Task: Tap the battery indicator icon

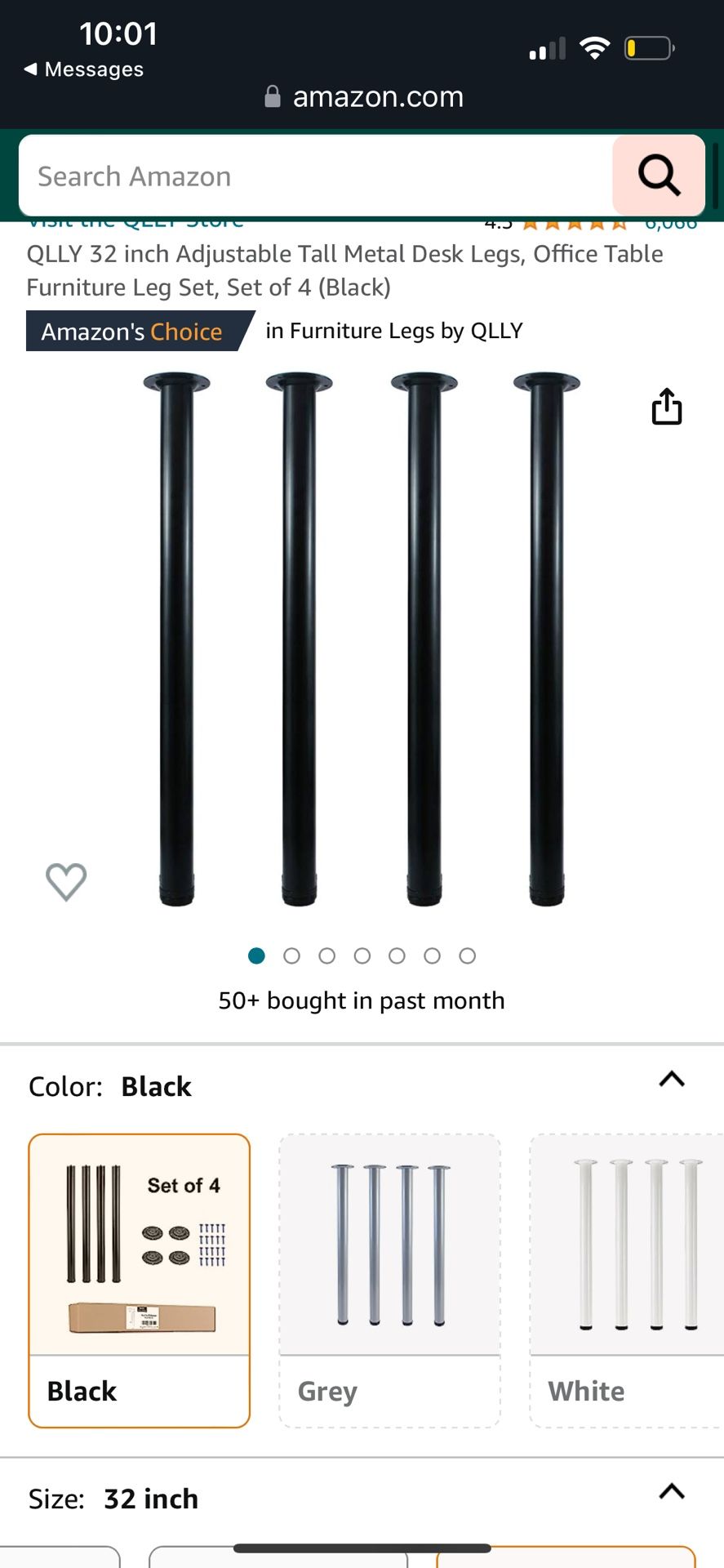Action: coord(649,47)
